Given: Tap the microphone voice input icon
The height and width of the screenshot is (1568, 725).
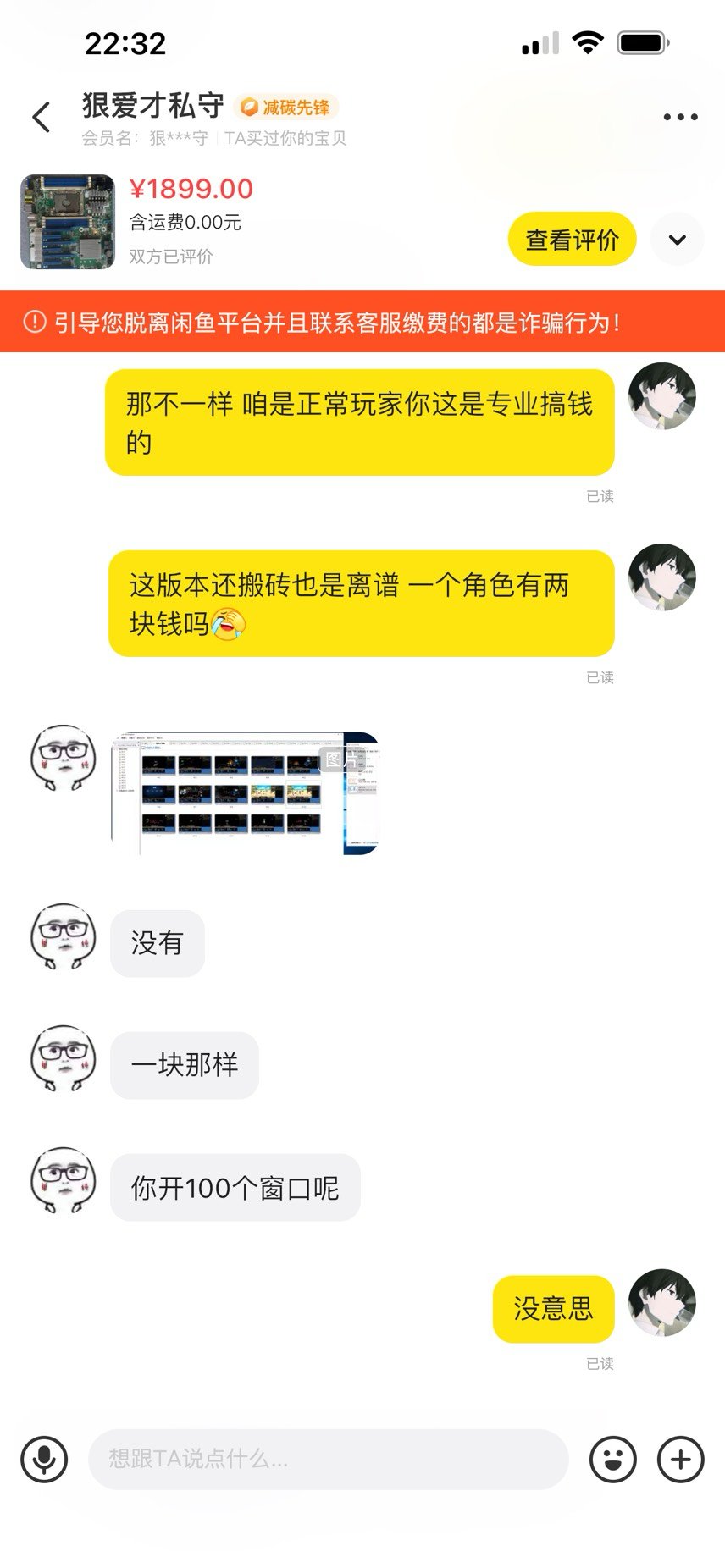Looking at the screenshot, I should tap(44, 1459).
